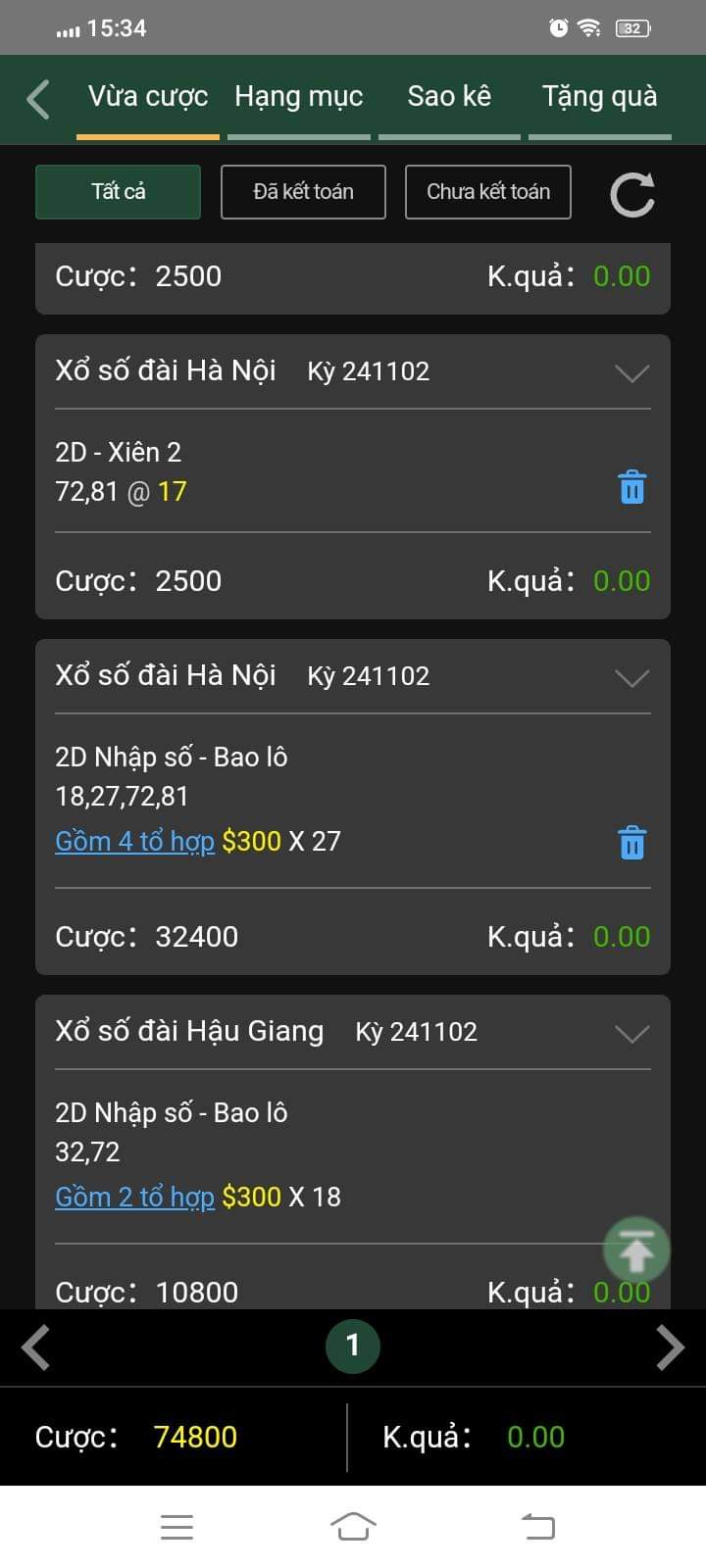Show Chưa kết toán bets
This screenshot has height=1568, width=706.
(487, 191)
